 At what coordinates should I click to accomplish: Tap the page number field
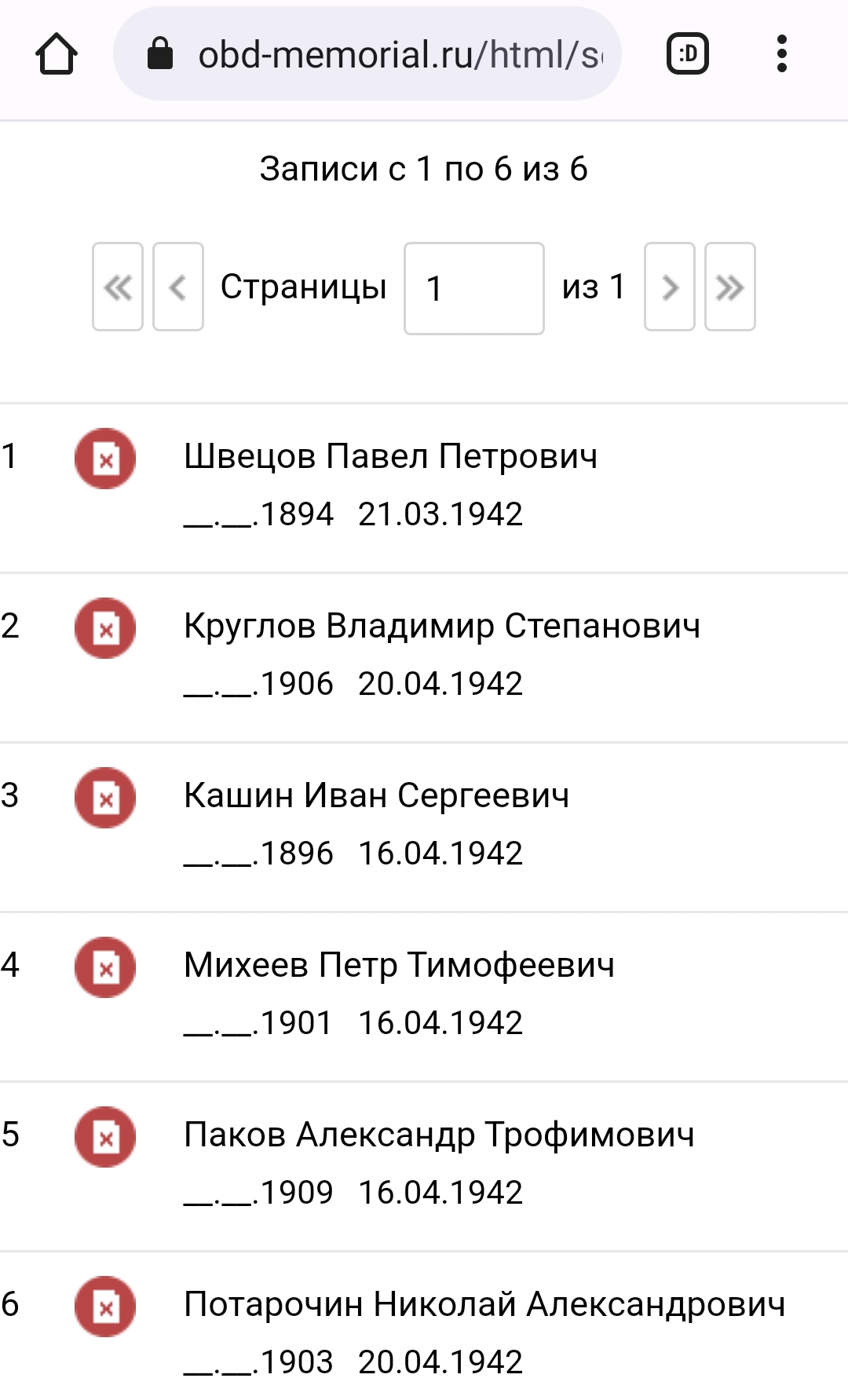pyautogui.click(x=474, y=288)
